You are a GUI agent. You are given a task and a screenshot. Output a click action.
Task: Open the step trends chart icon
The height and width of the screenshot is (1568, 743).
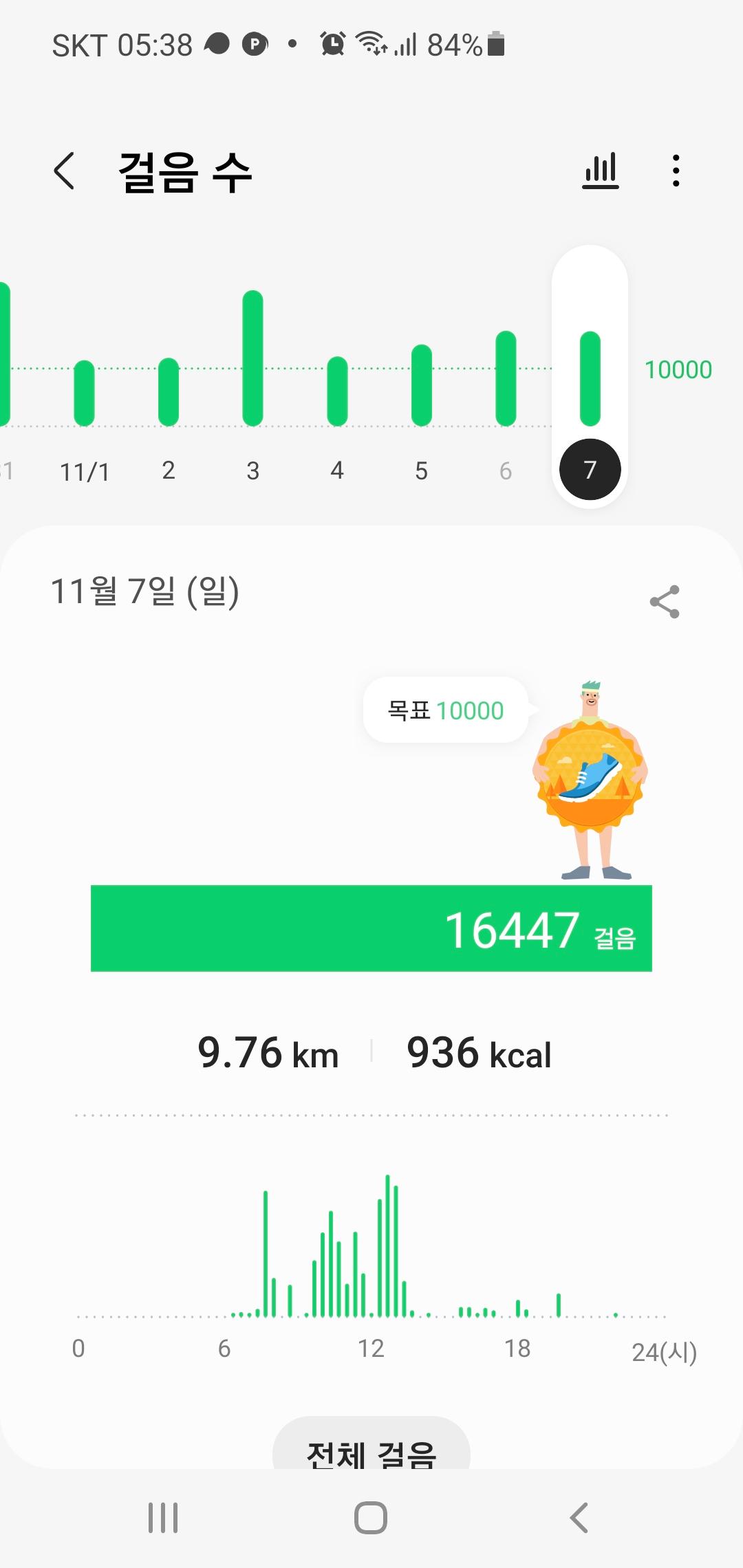point(600,171)
